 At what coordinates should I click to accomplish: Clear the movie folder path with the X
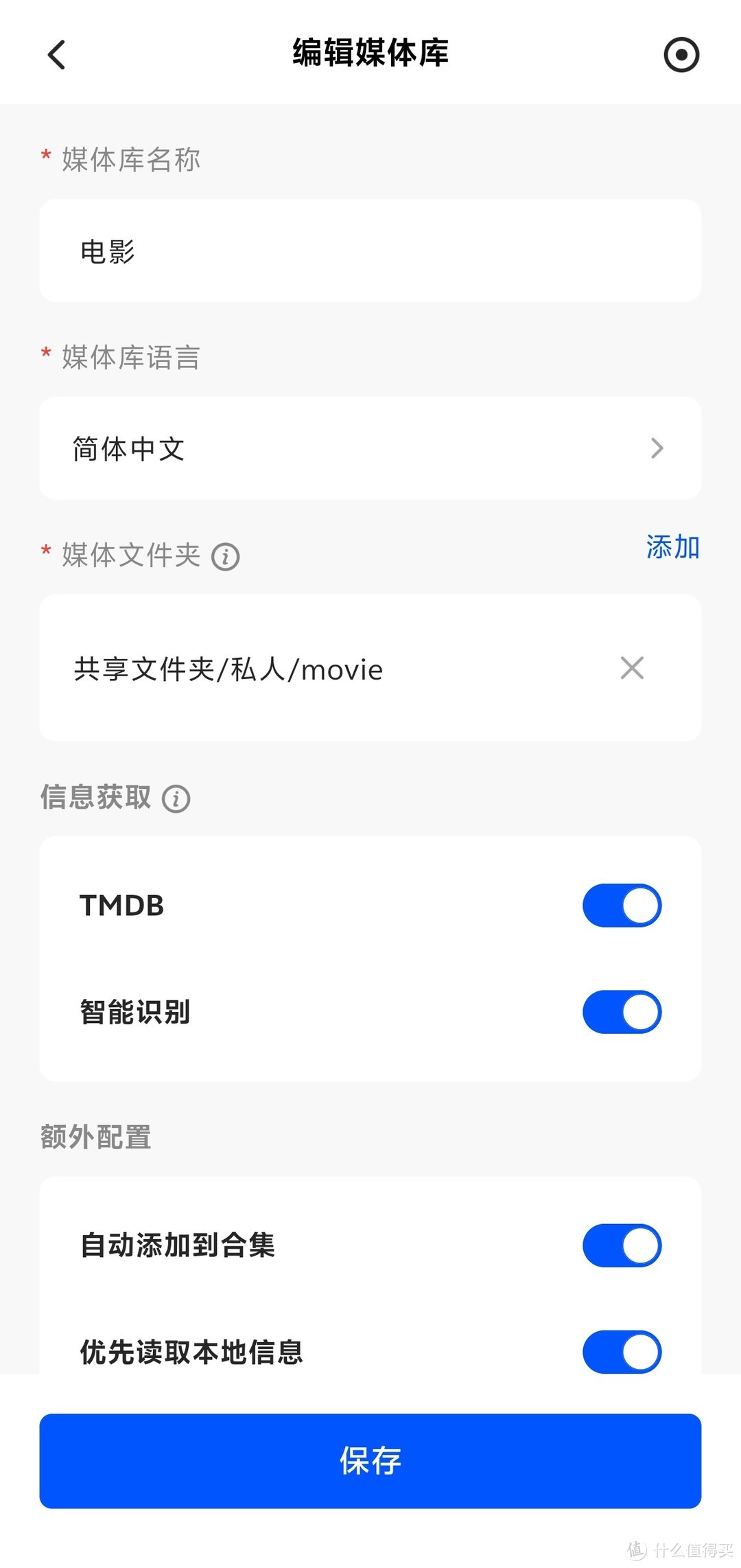[633, 669]
